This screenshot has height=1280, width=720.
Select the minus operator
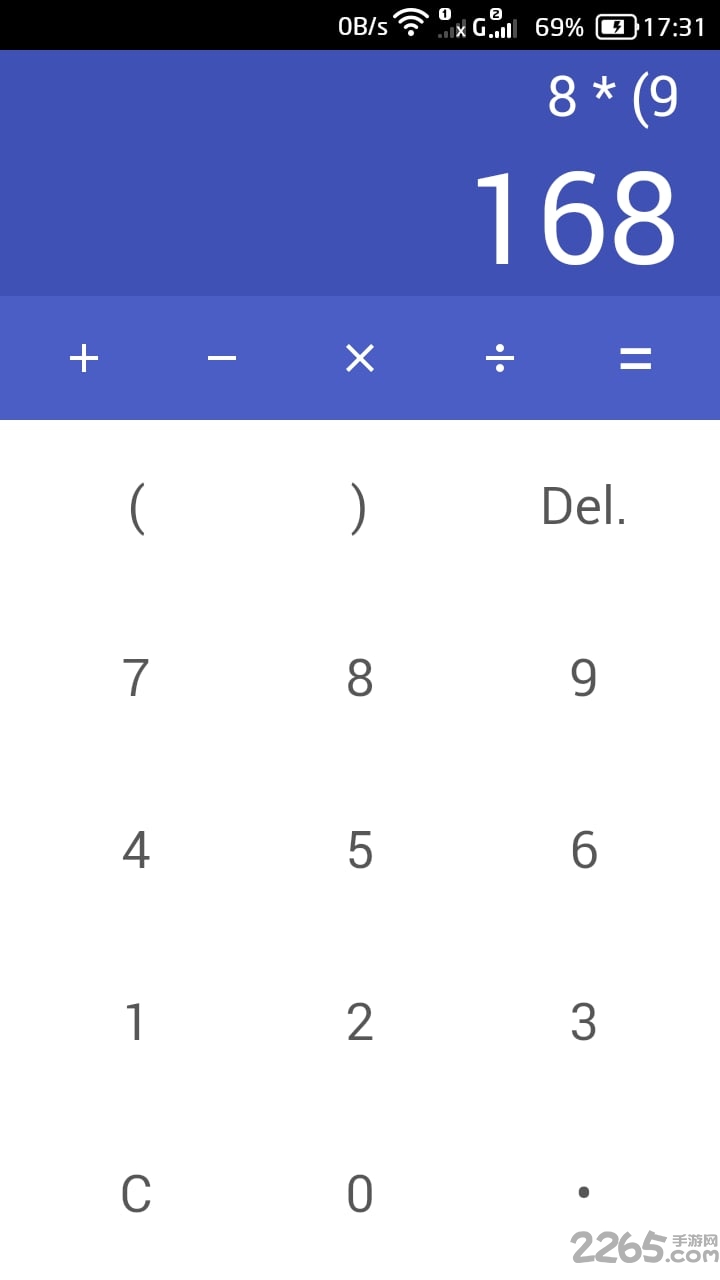(222, 358)
